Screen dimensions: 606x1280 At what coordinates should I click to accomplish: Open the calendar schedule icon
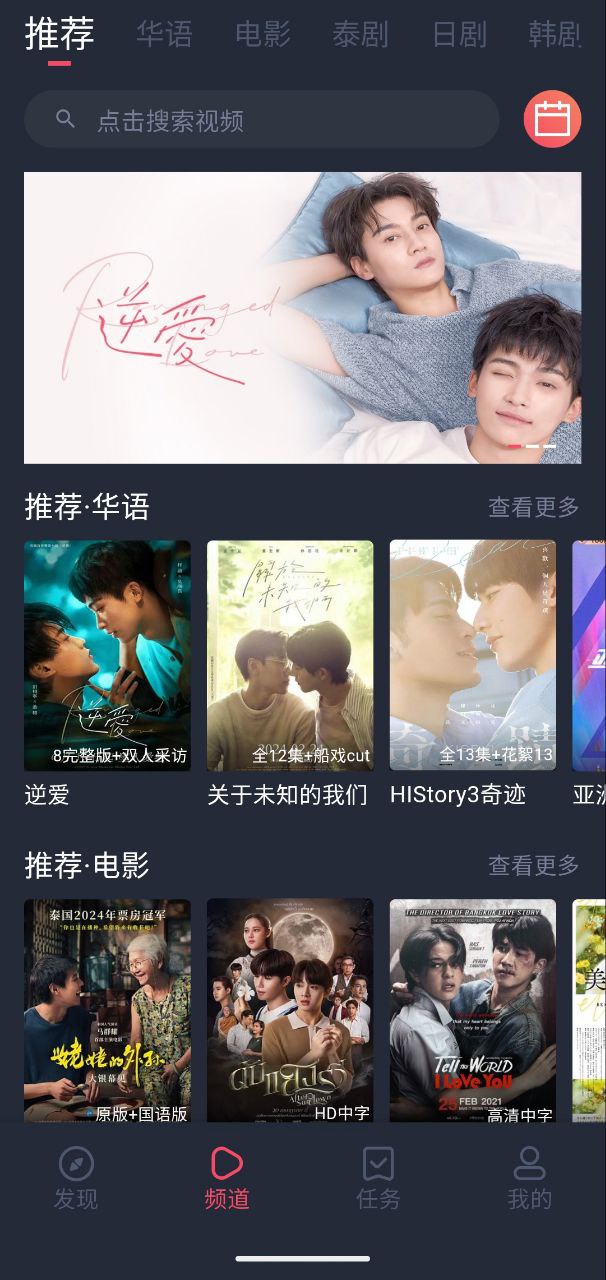(552, 119)
